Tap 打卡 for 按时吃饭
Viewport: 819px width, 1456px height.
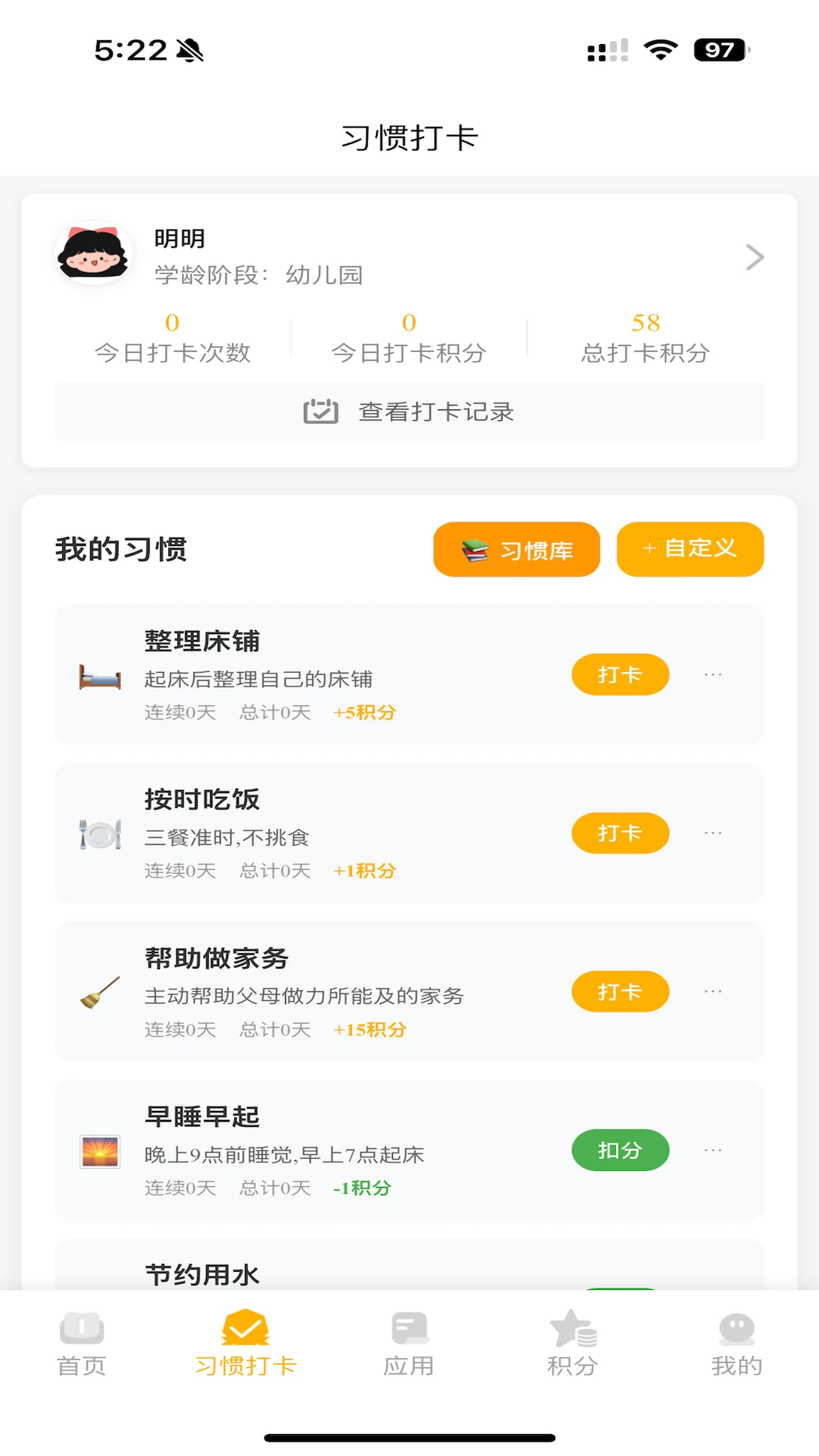[x=620, y=833]
